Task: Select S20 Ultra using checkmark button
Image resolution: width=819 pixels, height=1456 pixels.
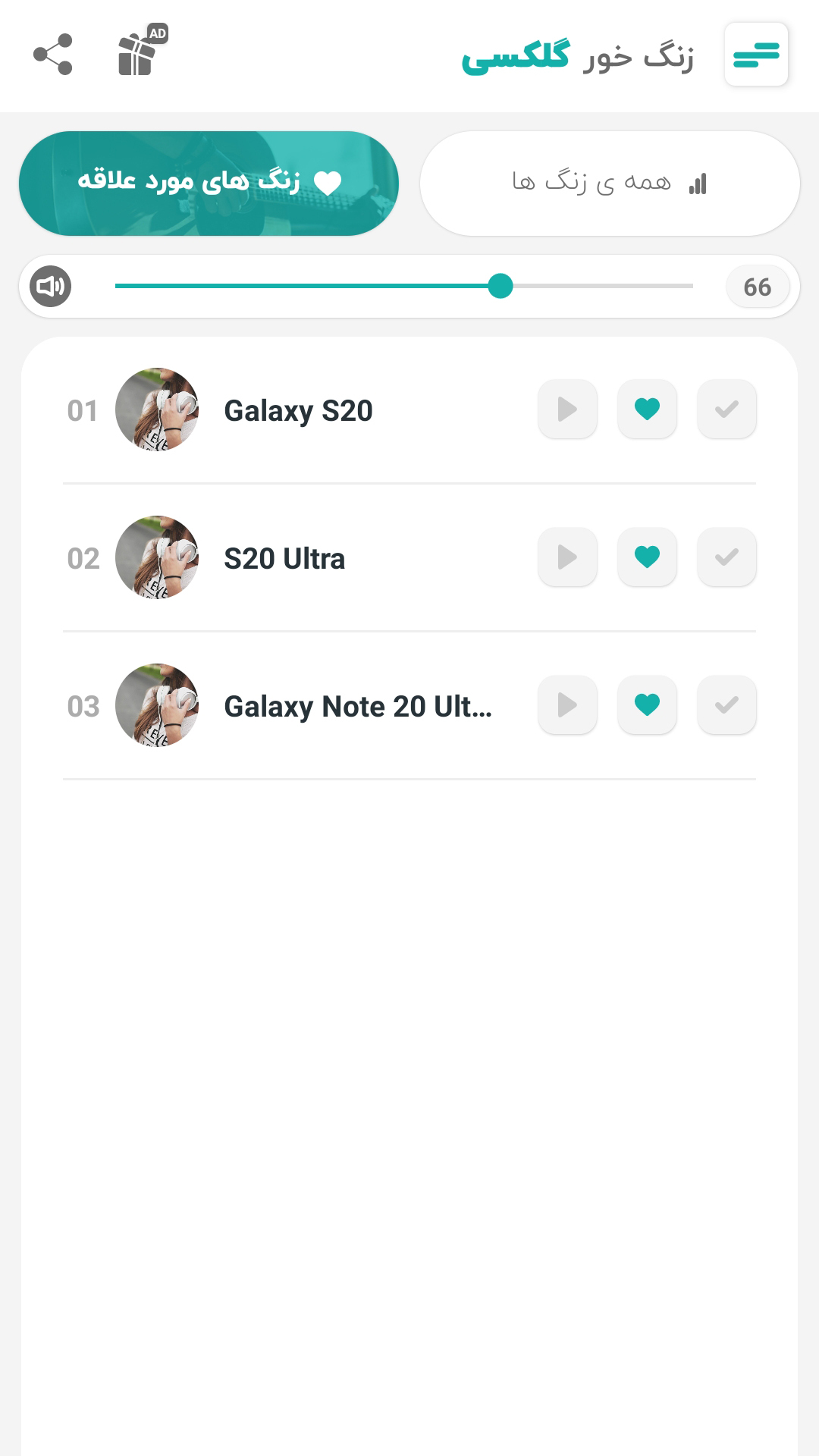Action: tap(726, 557)
